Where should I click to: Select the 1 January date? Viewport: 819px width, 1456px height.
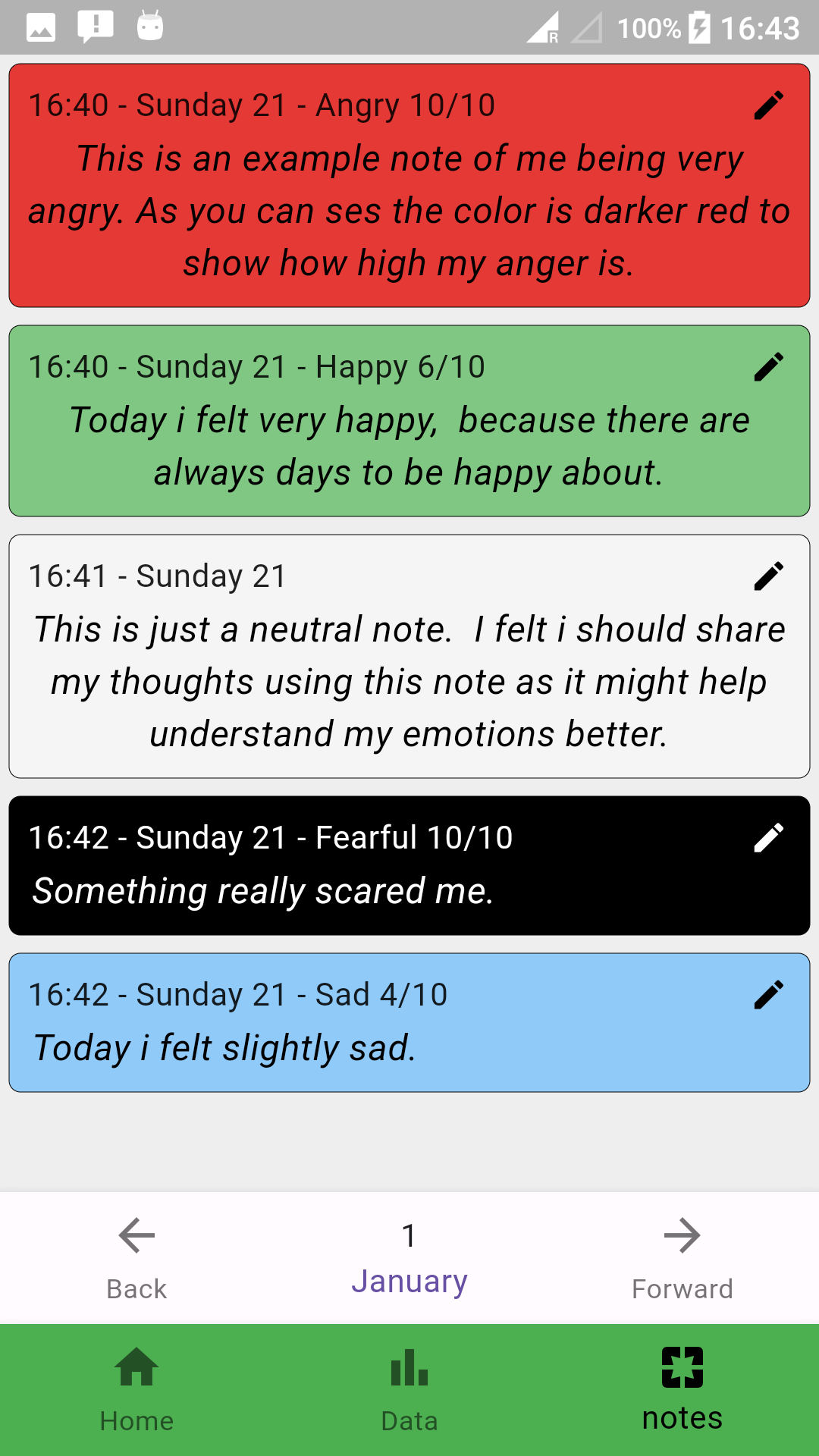tap(409, 1258)
